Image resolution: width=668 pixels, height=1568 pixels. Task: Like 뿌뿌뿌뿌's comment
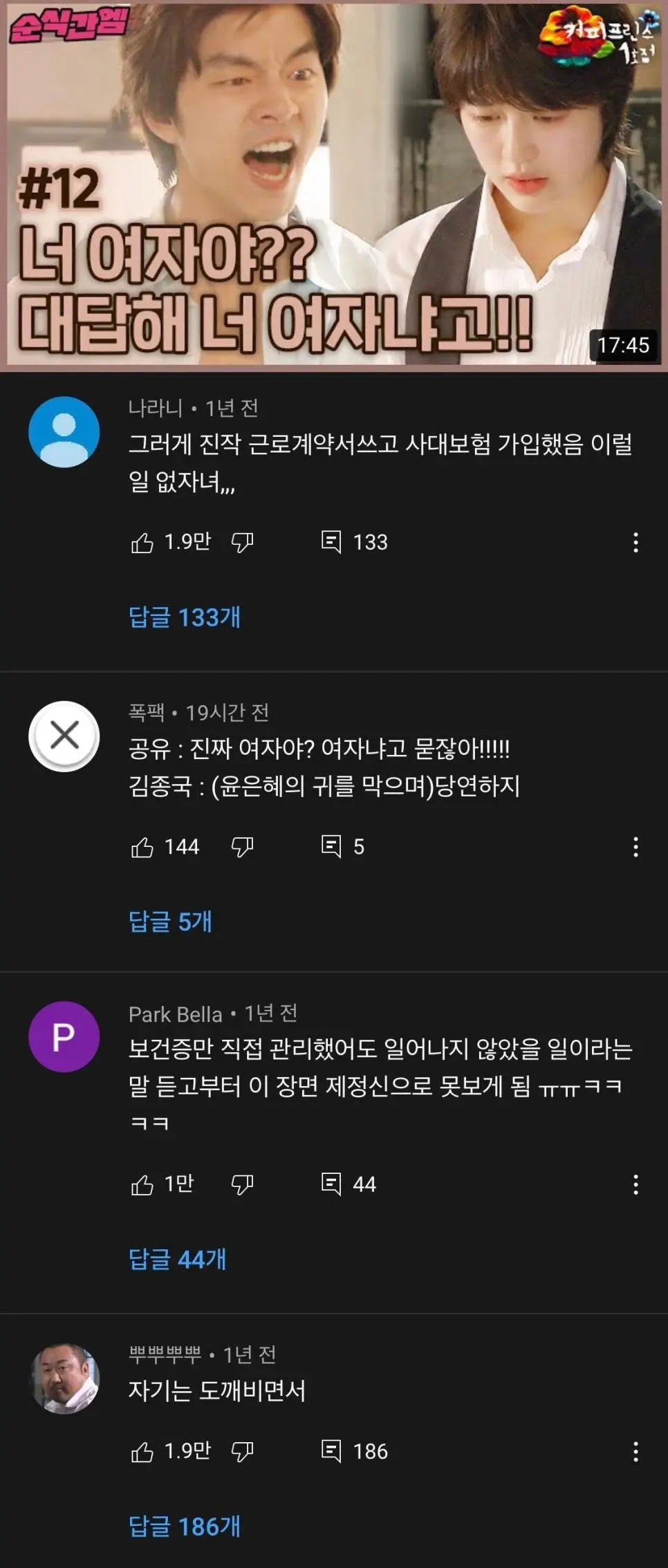pyautogui.click(x=142, y=1452)
